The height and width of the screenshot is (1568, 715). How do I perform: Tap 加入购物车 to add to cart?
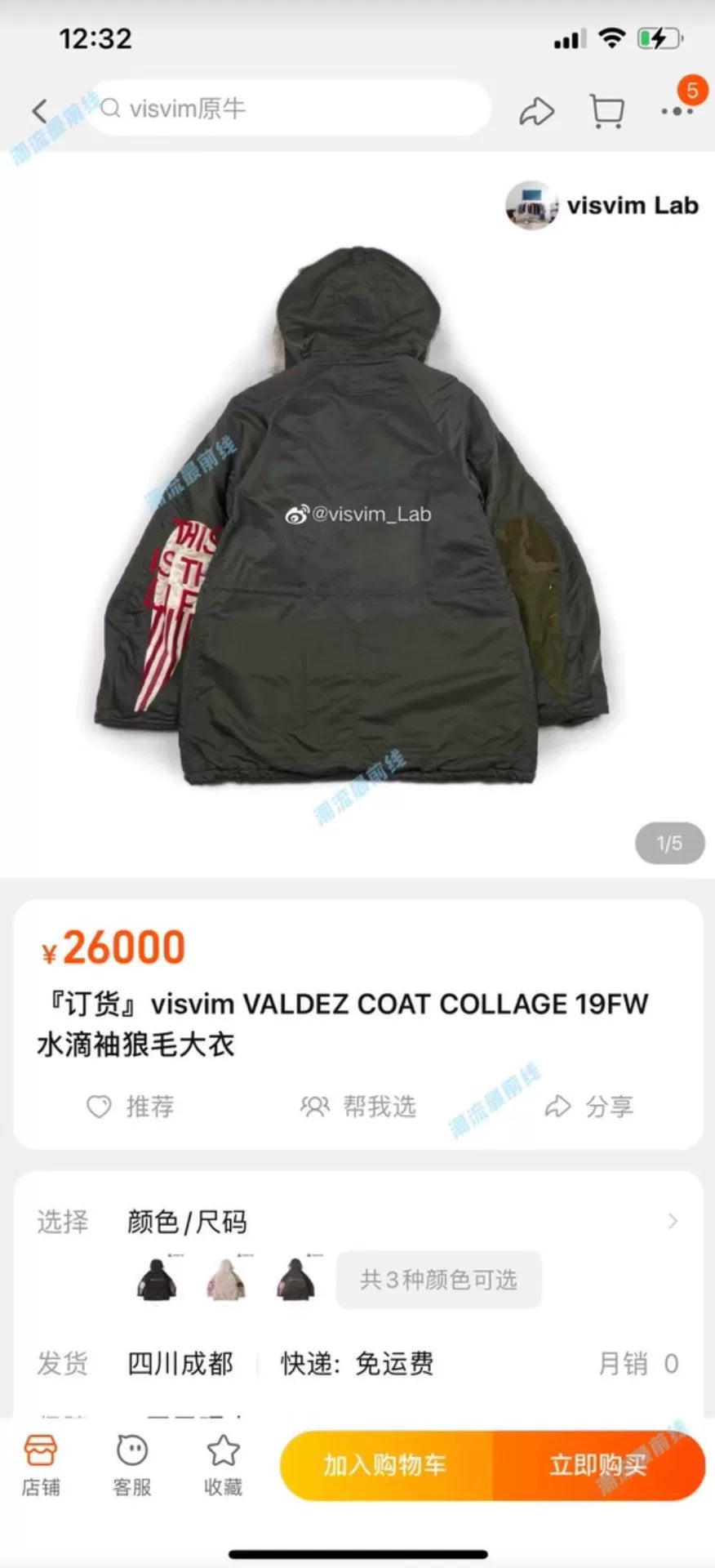[x=385, y=1465]
